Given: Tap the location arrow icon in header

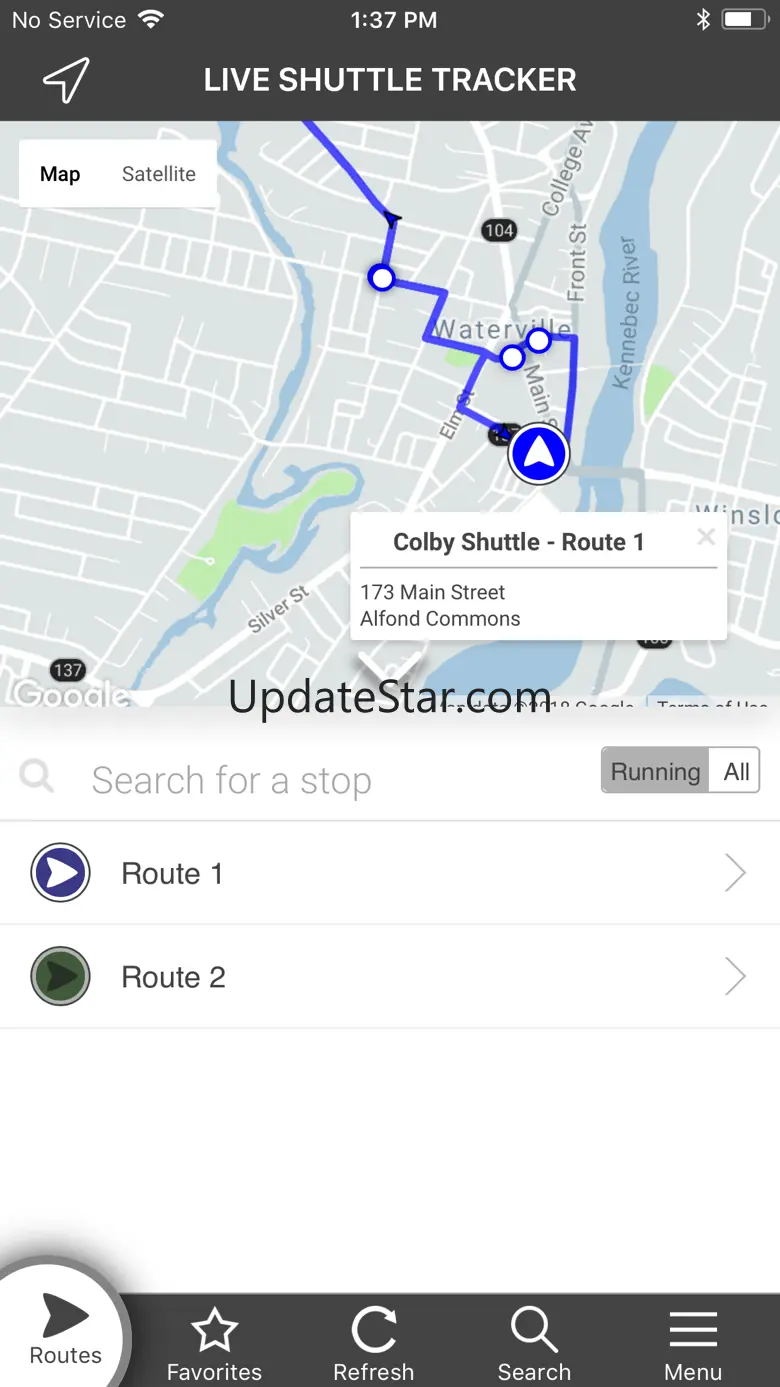Looking at the screenshot, I should pos(66,80).
